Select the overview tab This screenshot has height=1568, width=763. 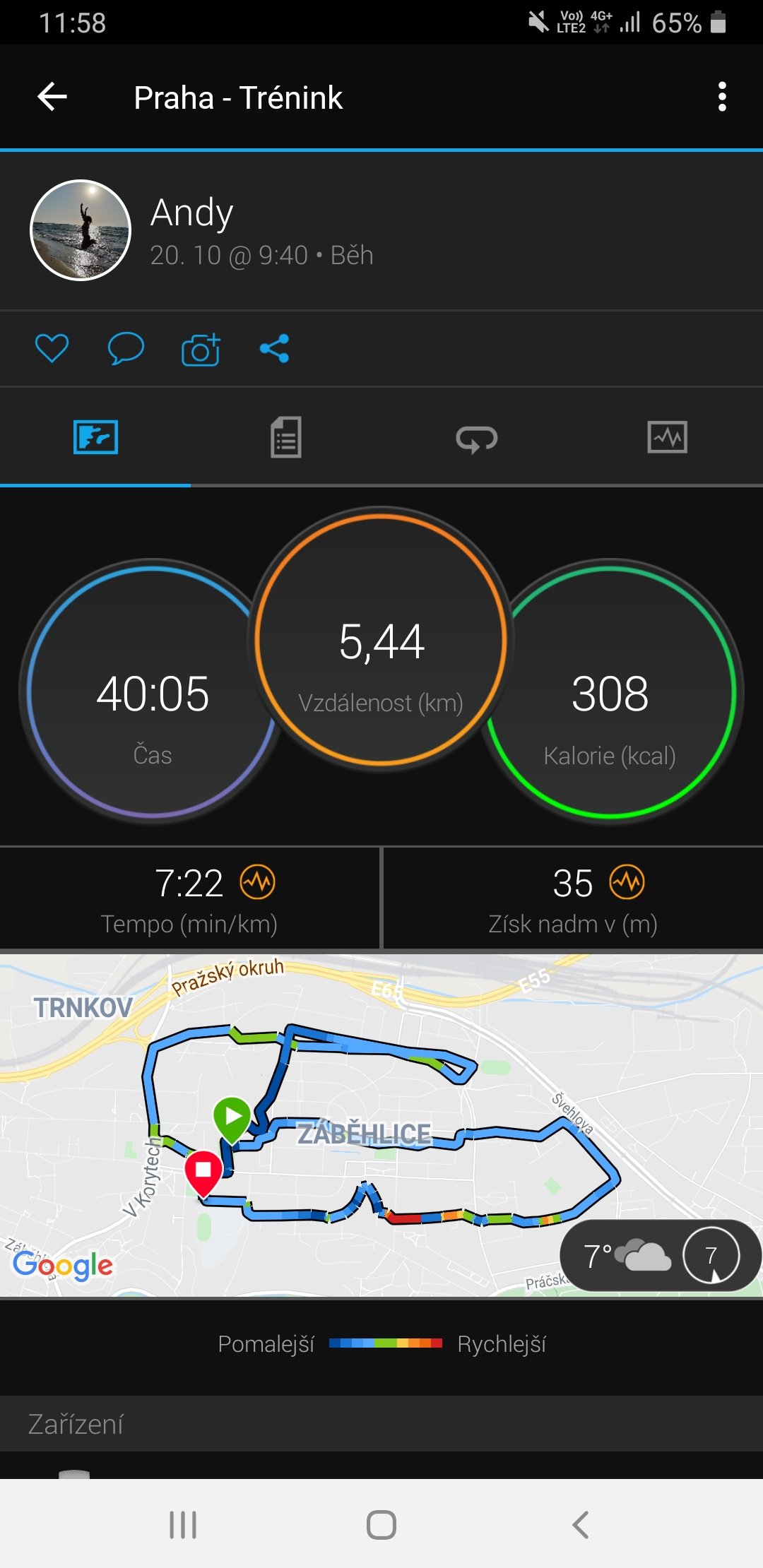[x=95, y=437]
